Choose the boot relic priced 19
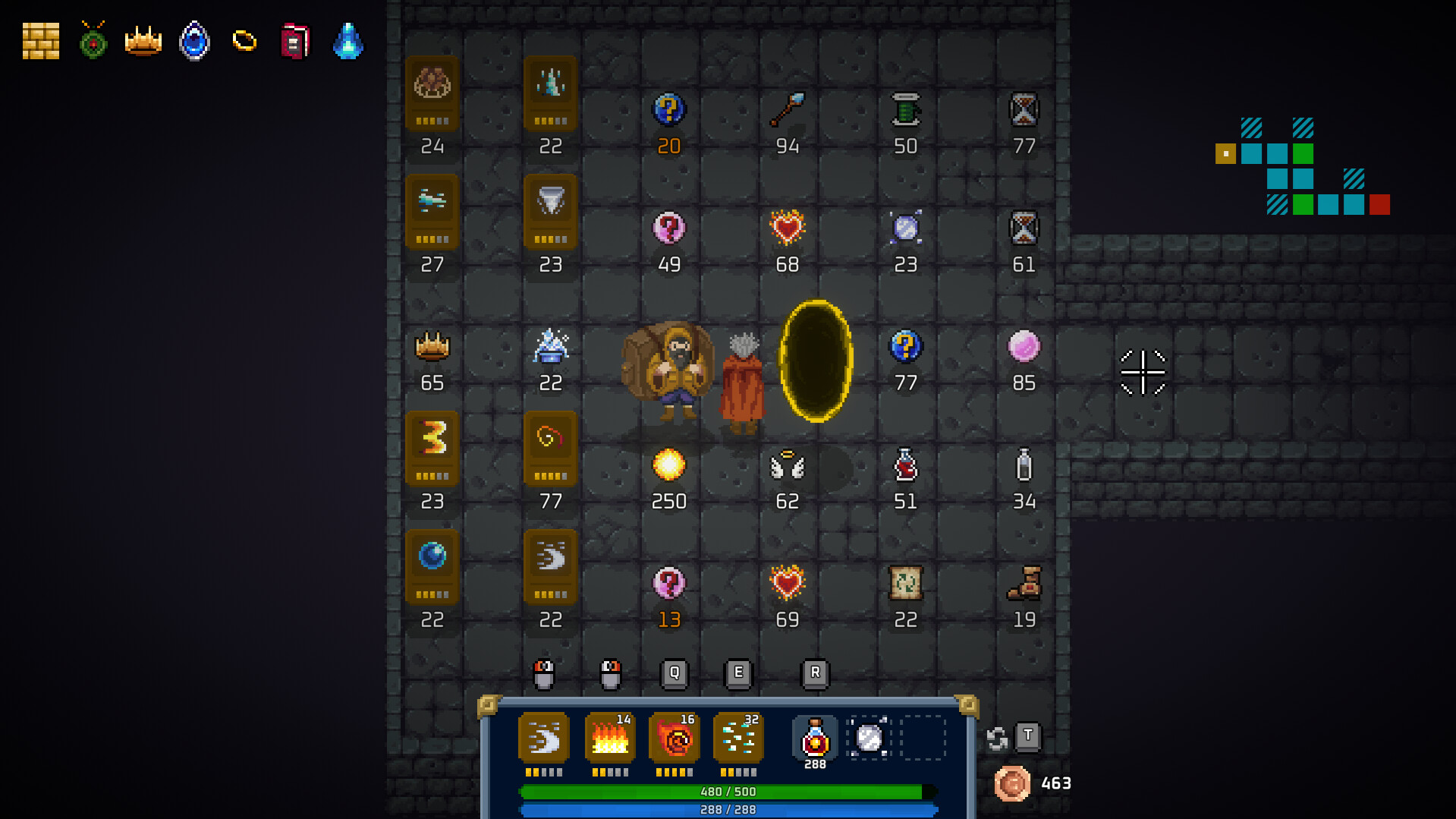 (x=1024, y=583)
